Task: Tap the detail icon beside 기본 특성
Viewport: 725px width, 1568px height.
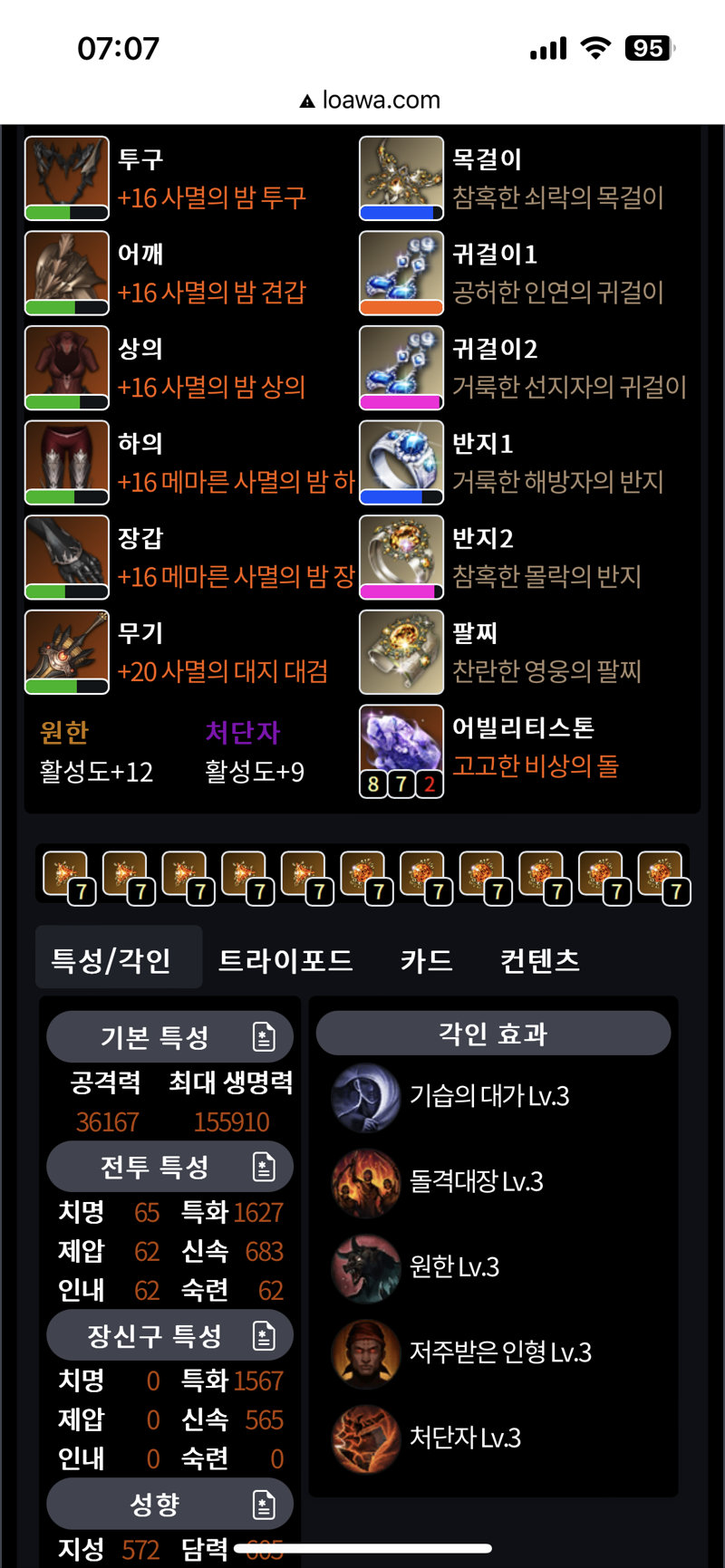Action: point(264,1036)
